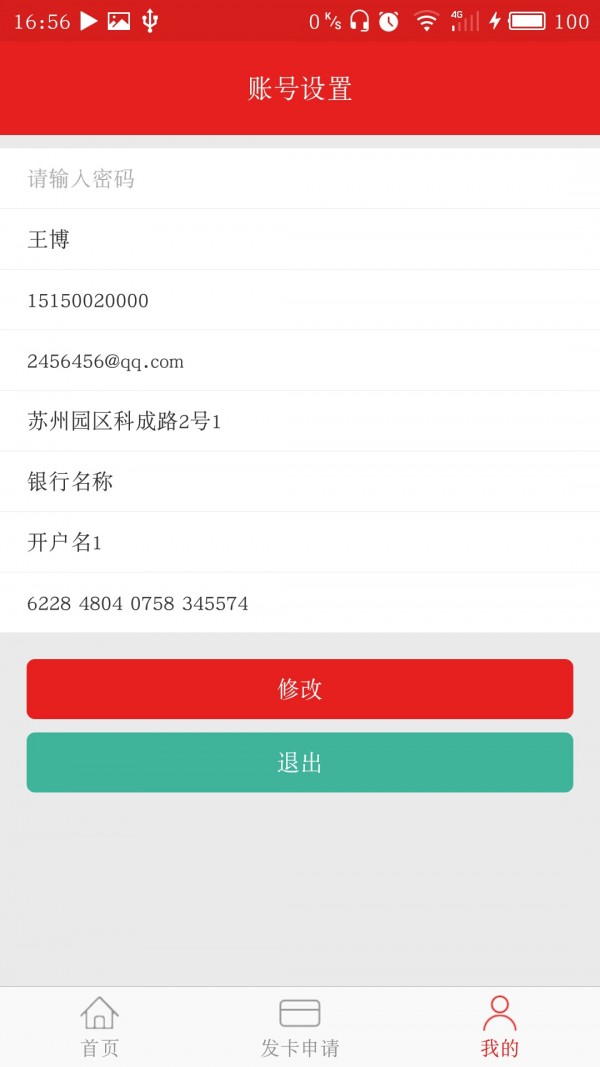
Task: Edit the name field 王博
Action: coord(300,240)
